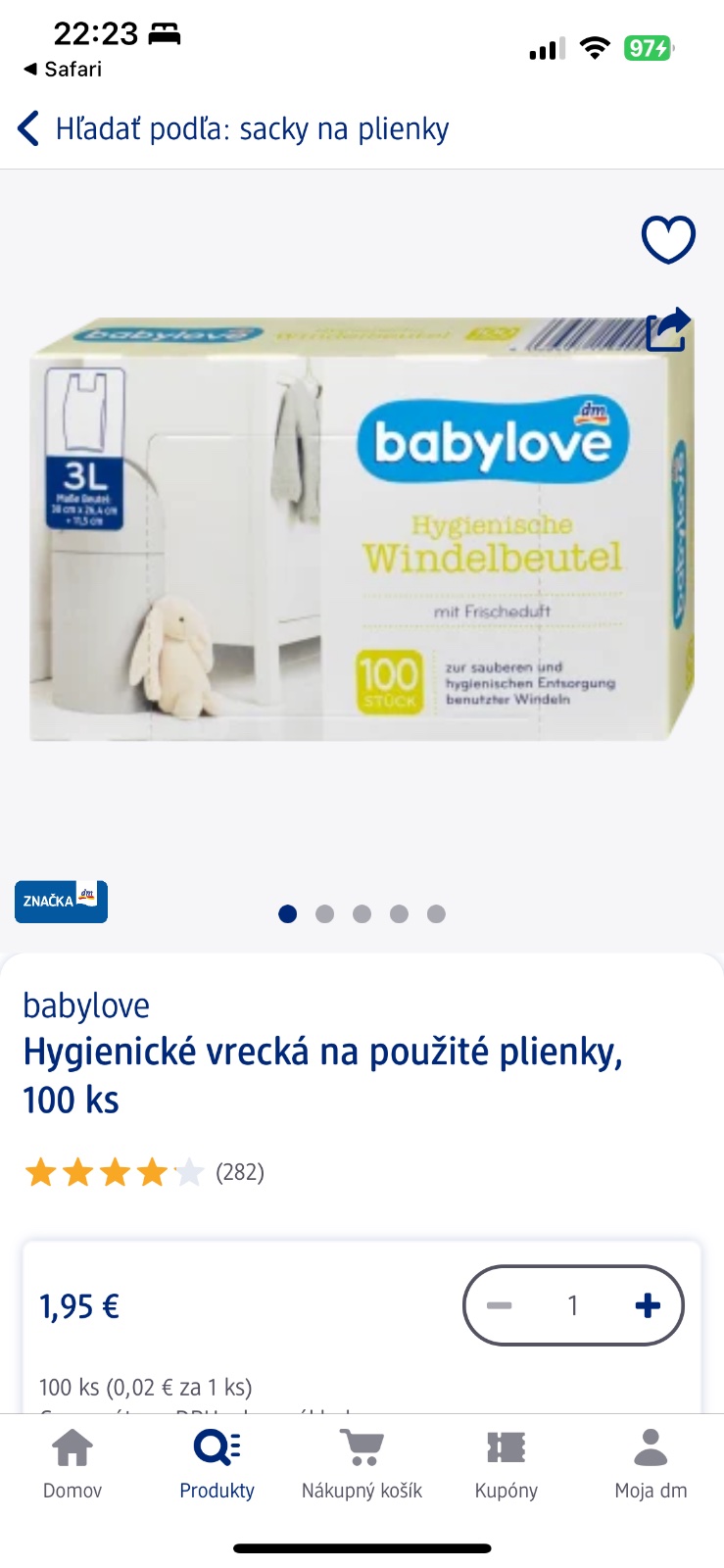
Task: Decrease quantity with the minus button
Action: pos(500,1305)
